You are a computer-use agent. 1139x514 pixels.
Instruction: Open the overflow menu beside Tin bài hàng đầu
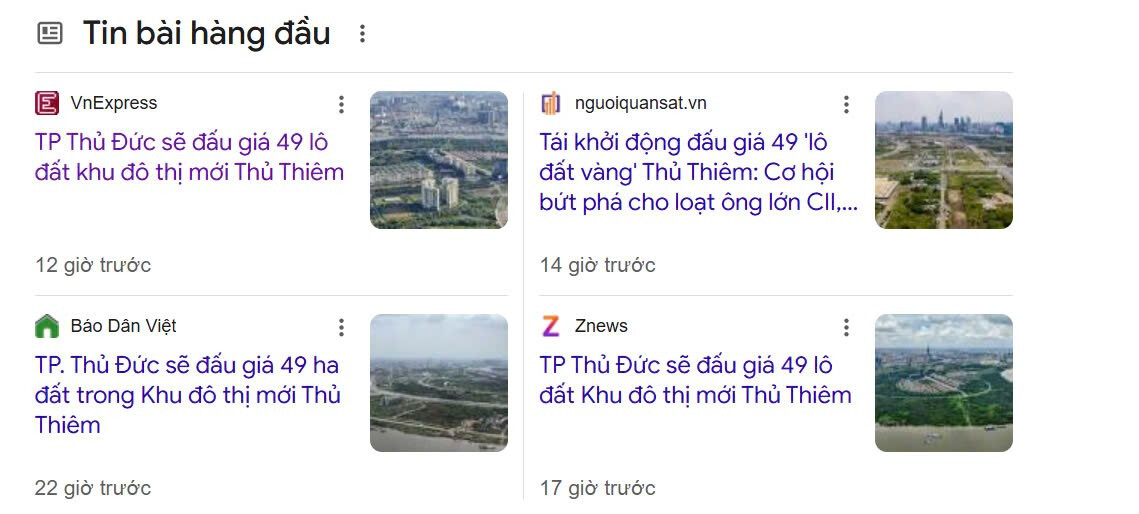(x=362, y=34)
